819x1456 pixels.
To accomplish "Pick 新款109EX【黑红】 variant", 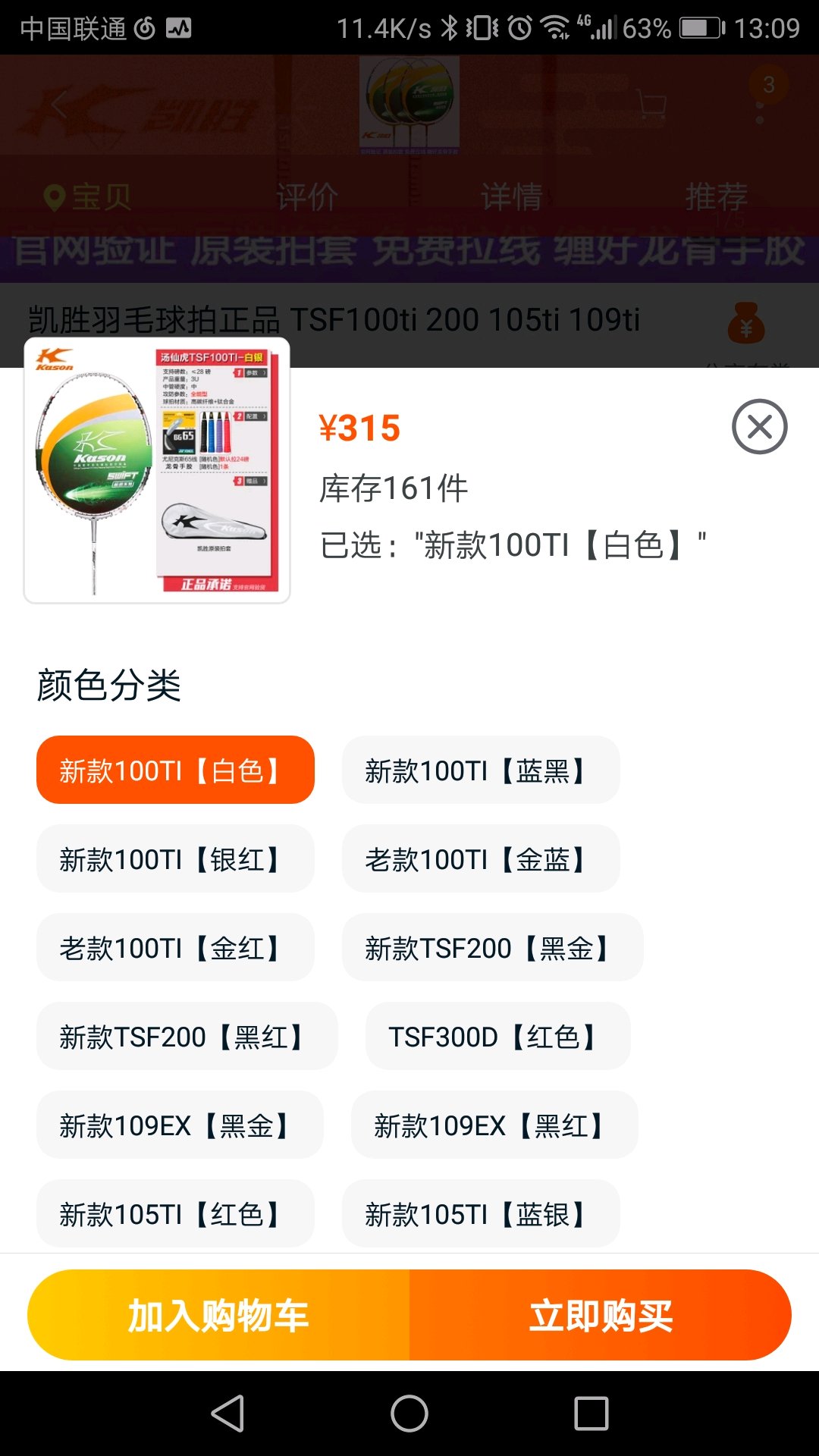I will point(494,1125).
